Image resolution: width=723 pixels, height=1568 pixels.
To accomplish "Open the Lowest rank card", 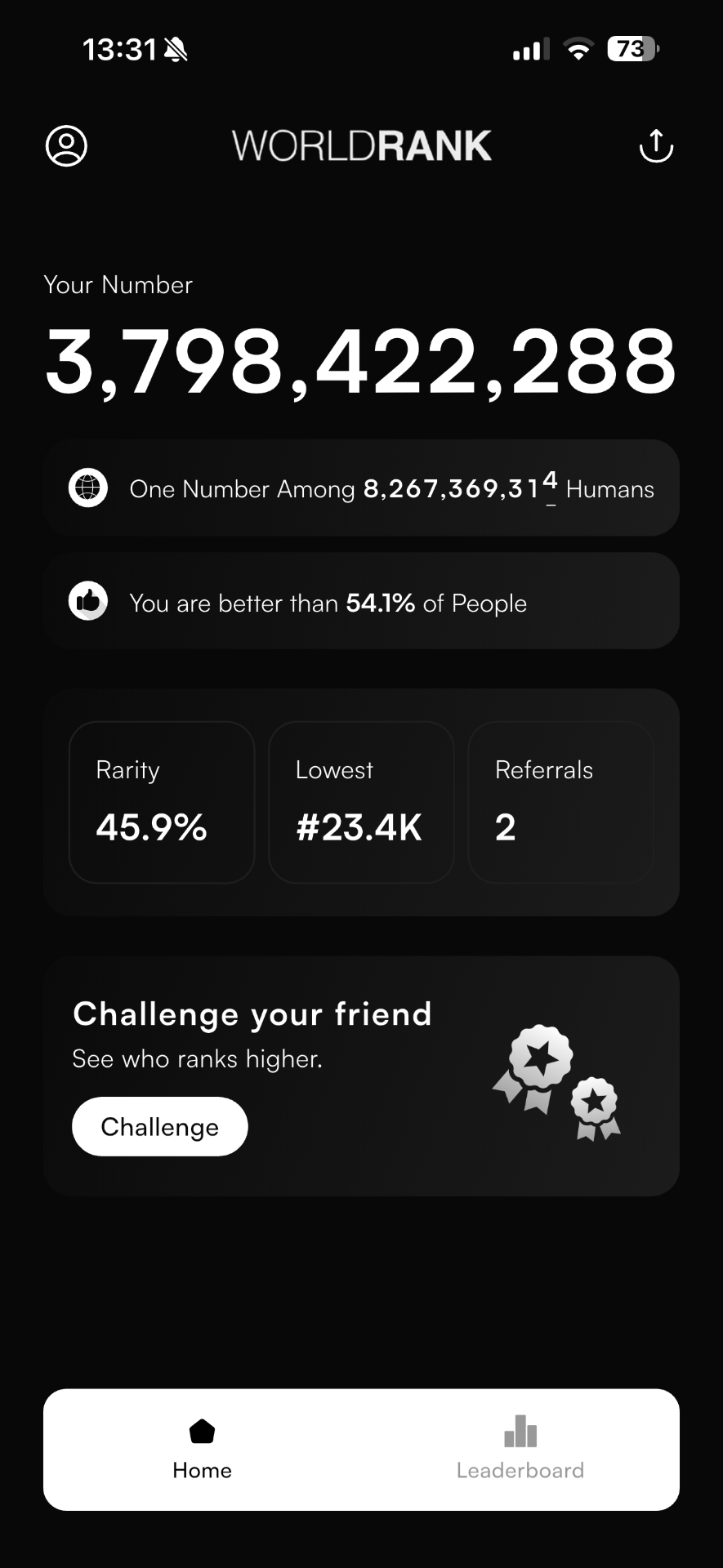I will (361, 802).
